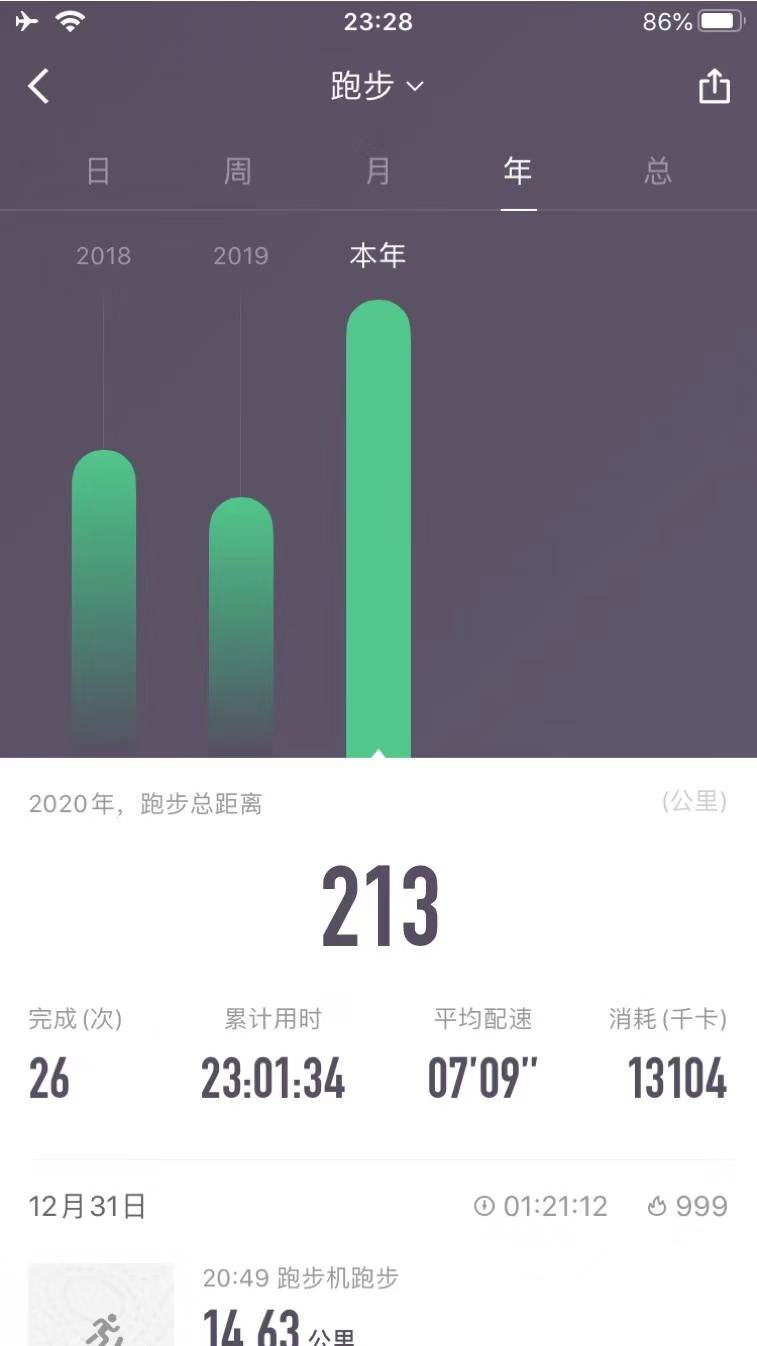
Task: Switch to the 总 tab
Action: [x=658, y=171]
